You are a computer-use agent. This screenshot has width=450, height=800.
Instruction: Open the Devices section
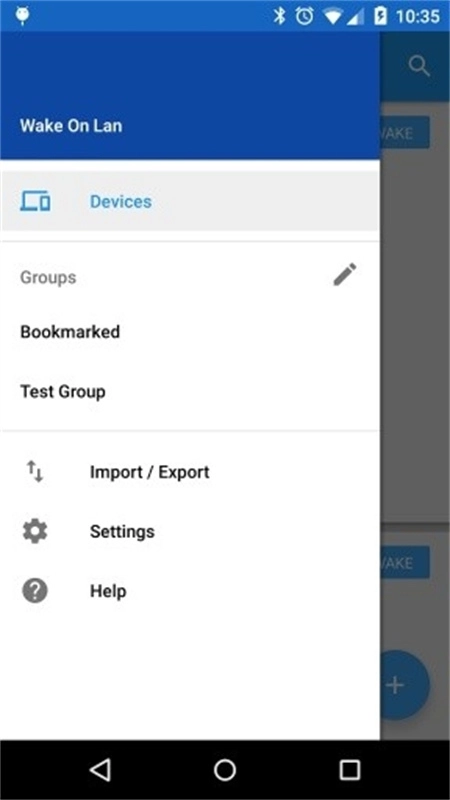pos(189,202)
